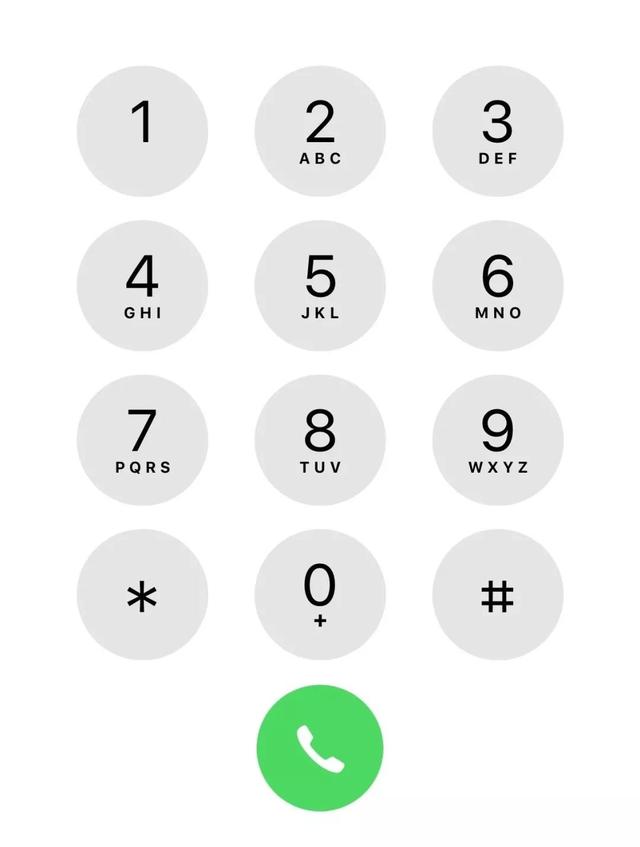Dial digit 8 TUV
The width and height of the screenshot is (640, 847).
click(x=320, y=440)
